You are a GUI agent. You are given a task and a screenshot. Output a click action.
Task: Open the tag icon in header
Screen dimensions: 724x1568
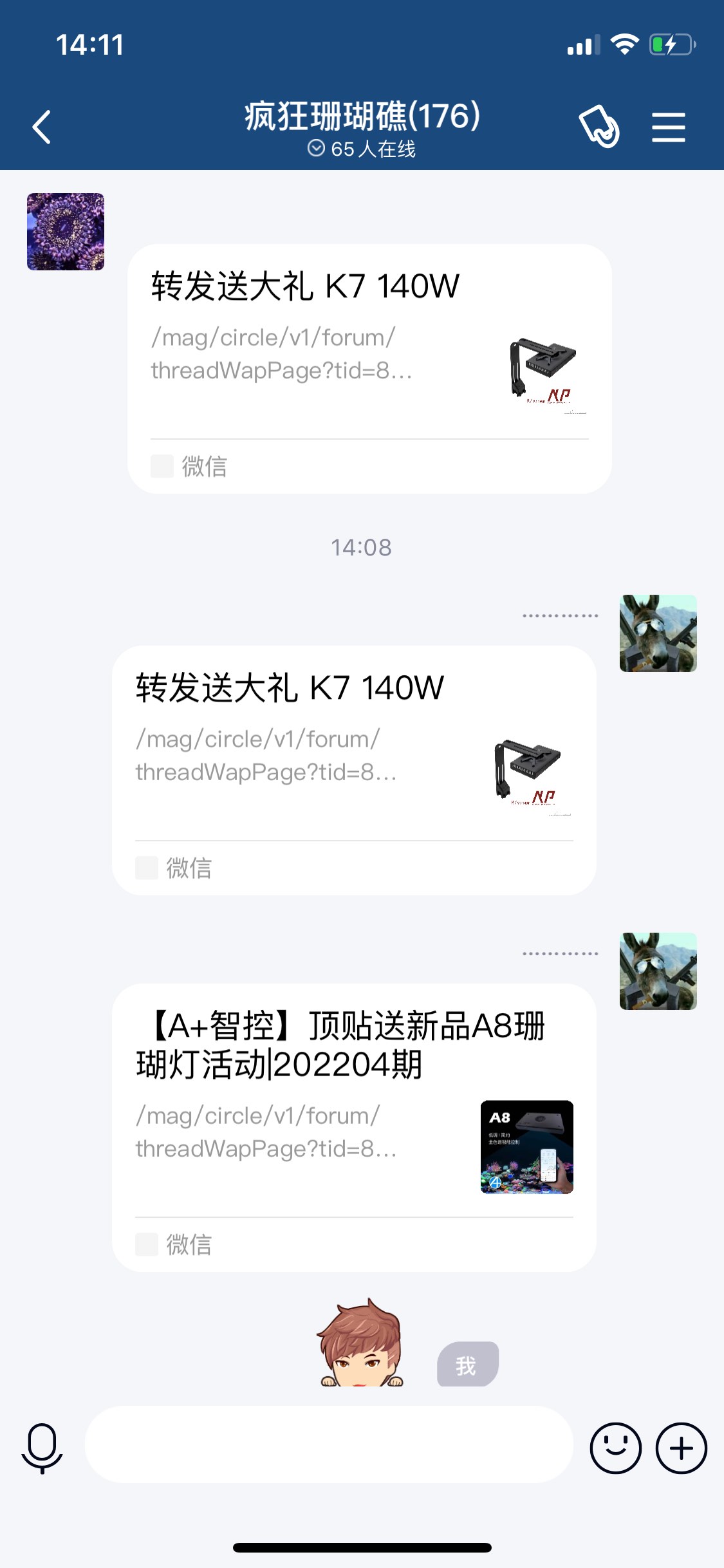click(x=599, y=127)
